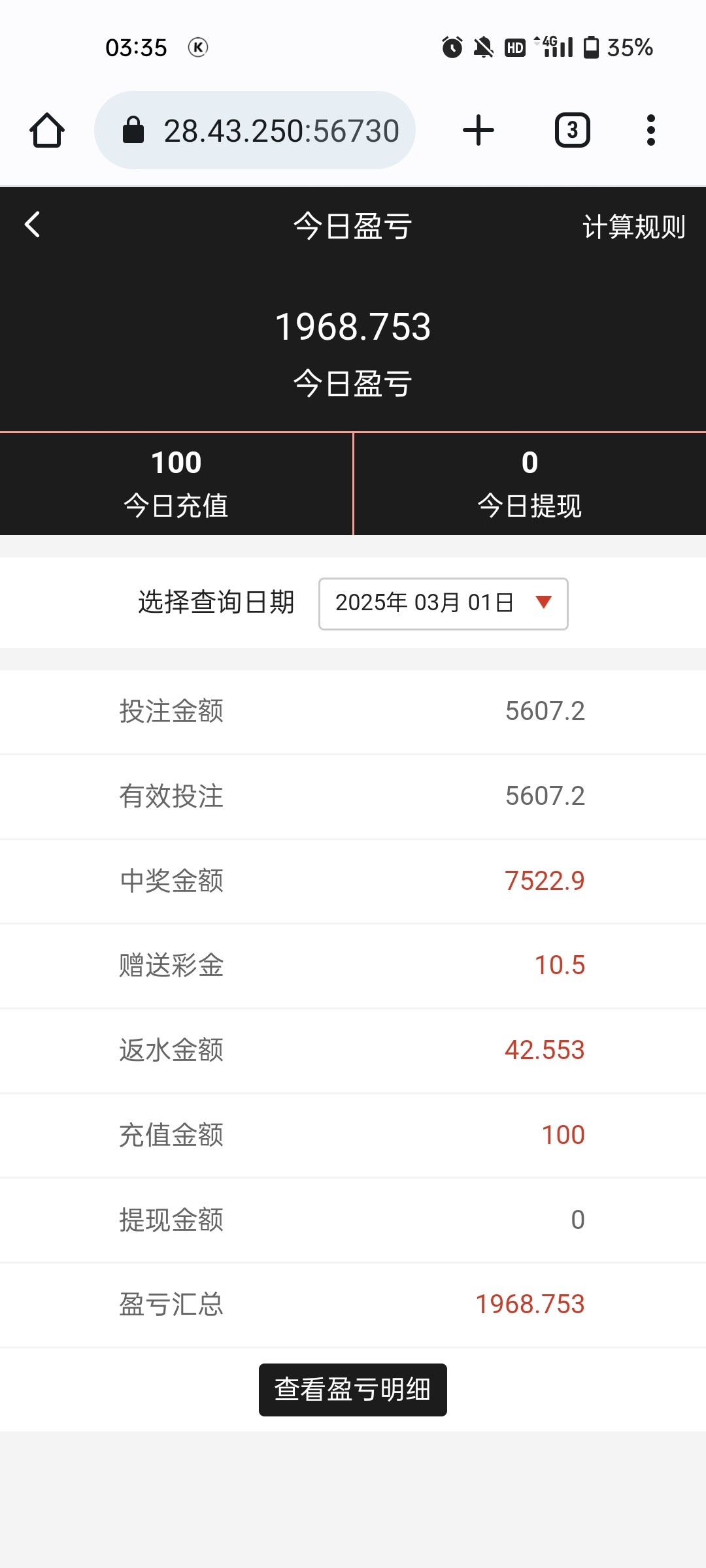
Task: Go to the browser home page
Action: click(47, 130)
